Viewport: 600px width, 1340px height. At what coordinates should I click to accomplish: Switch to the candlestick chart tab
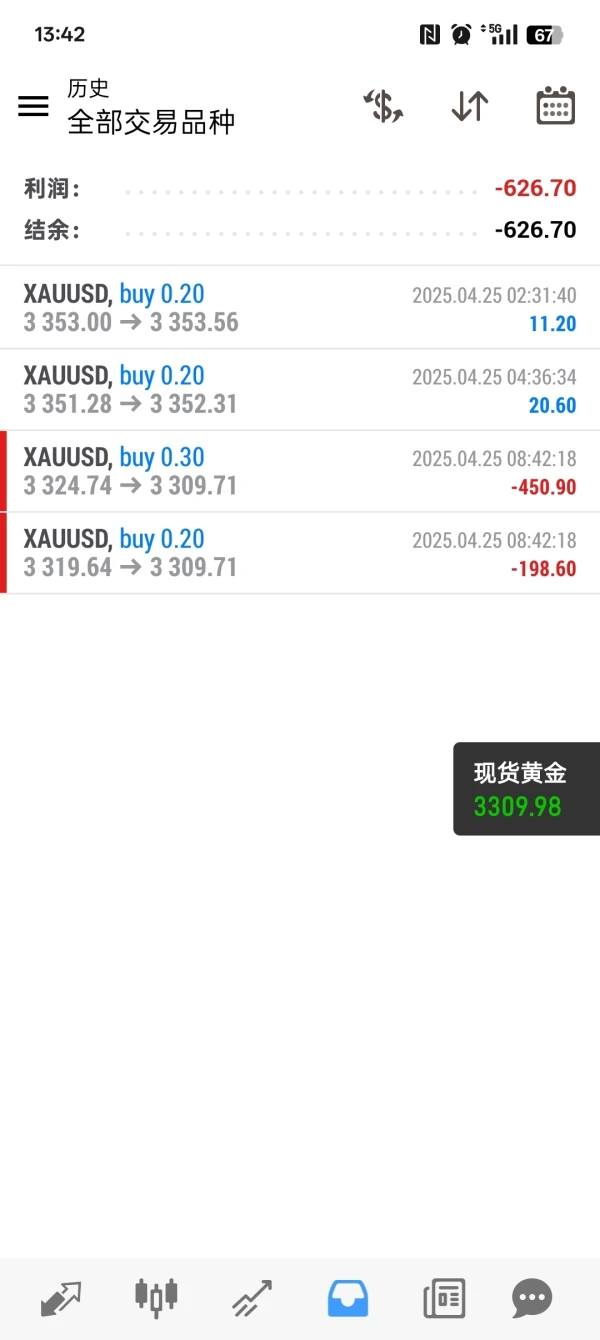click(156, 1299)
